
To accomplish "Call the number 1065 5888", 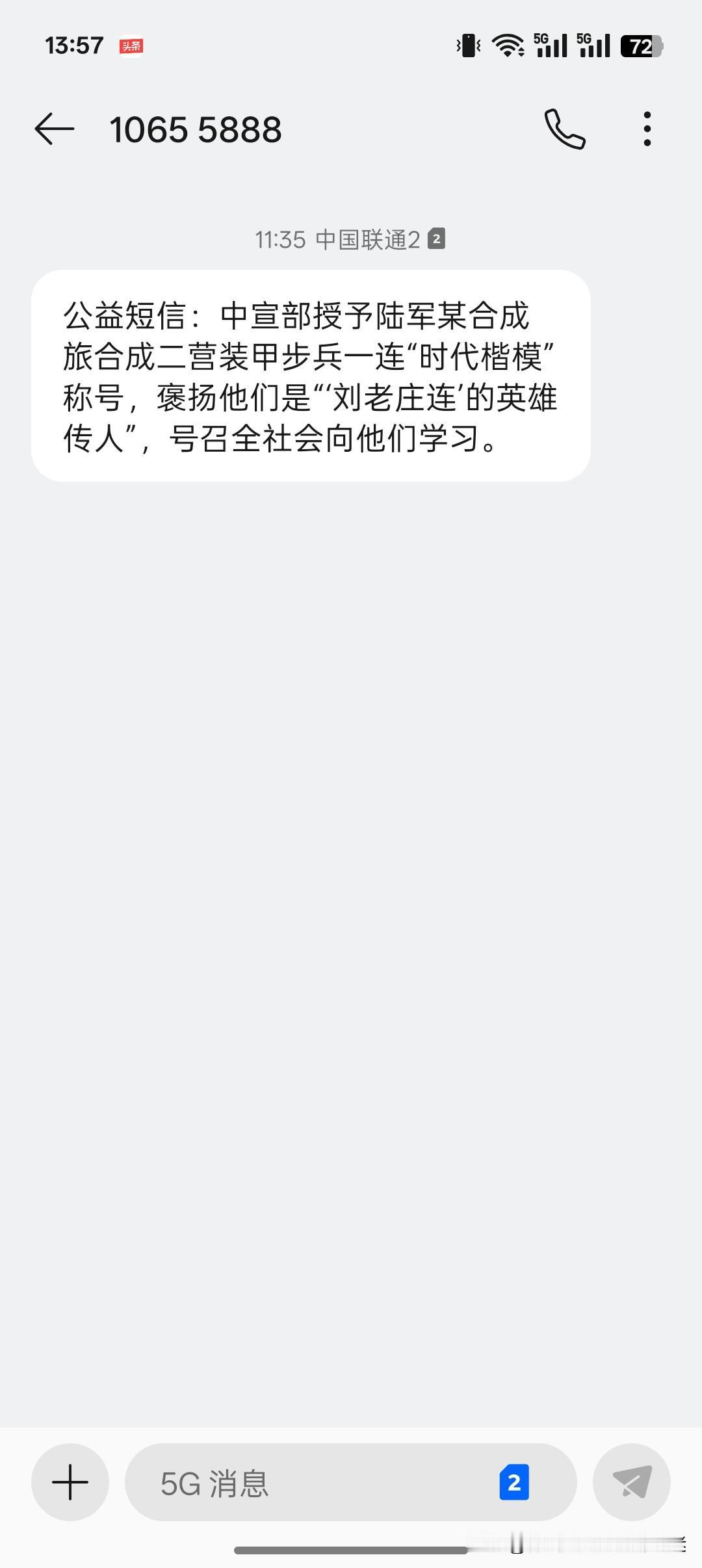I will point(564,129).
